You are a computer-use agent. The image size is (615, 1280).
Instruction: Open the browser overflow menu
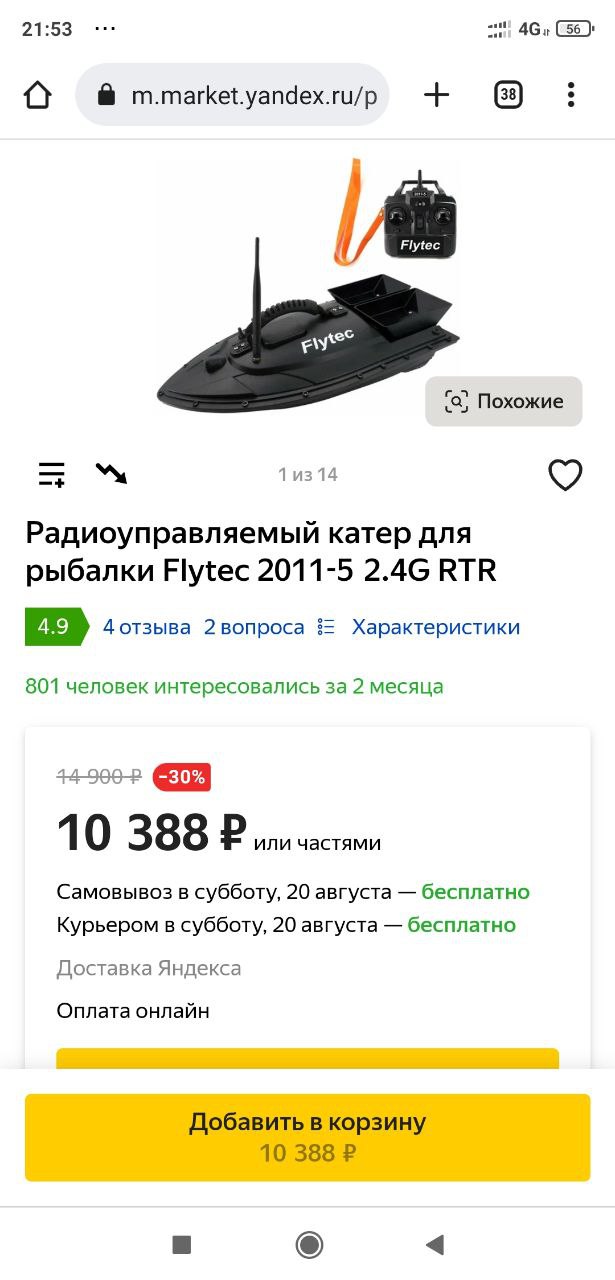571,95
